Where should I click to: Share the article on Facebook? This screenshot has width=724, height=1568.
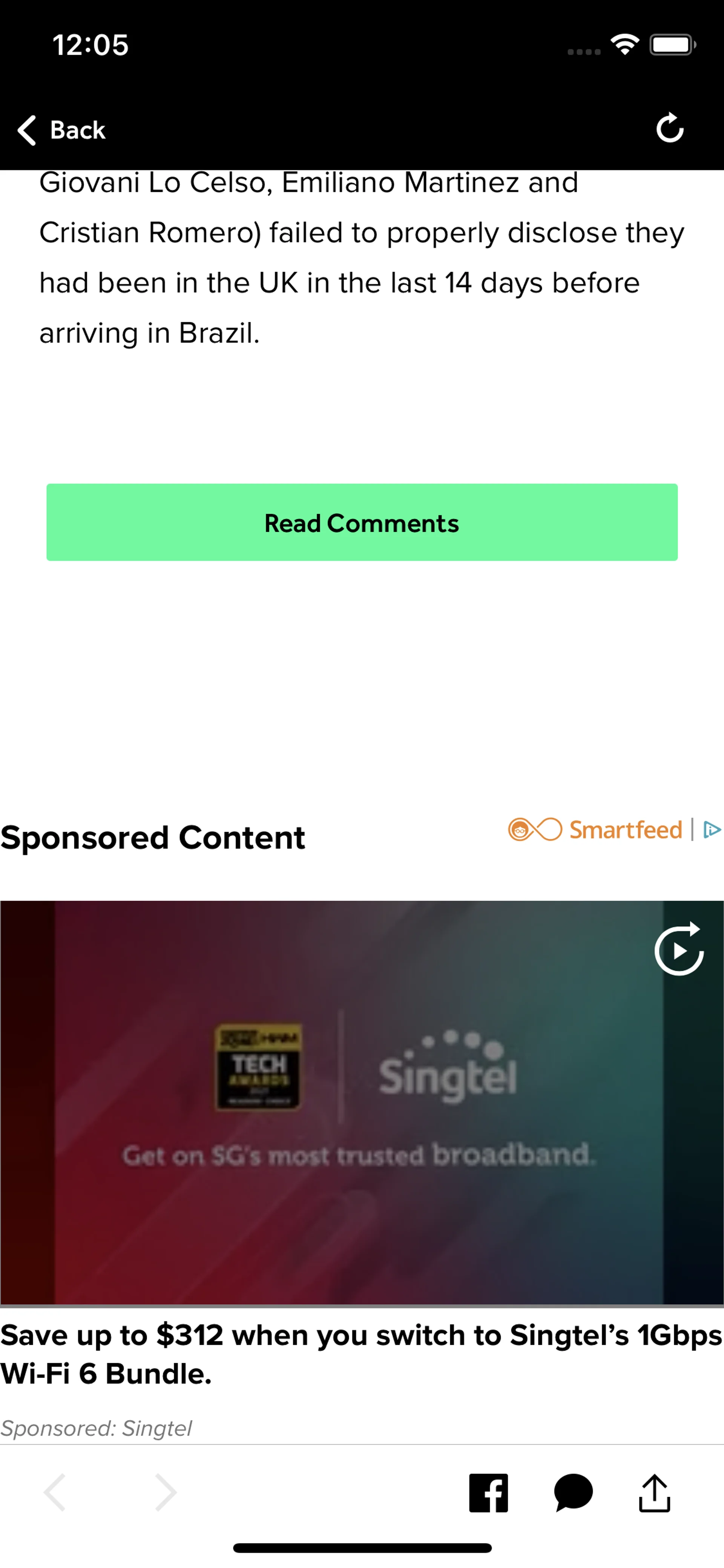pos(488,1493)
